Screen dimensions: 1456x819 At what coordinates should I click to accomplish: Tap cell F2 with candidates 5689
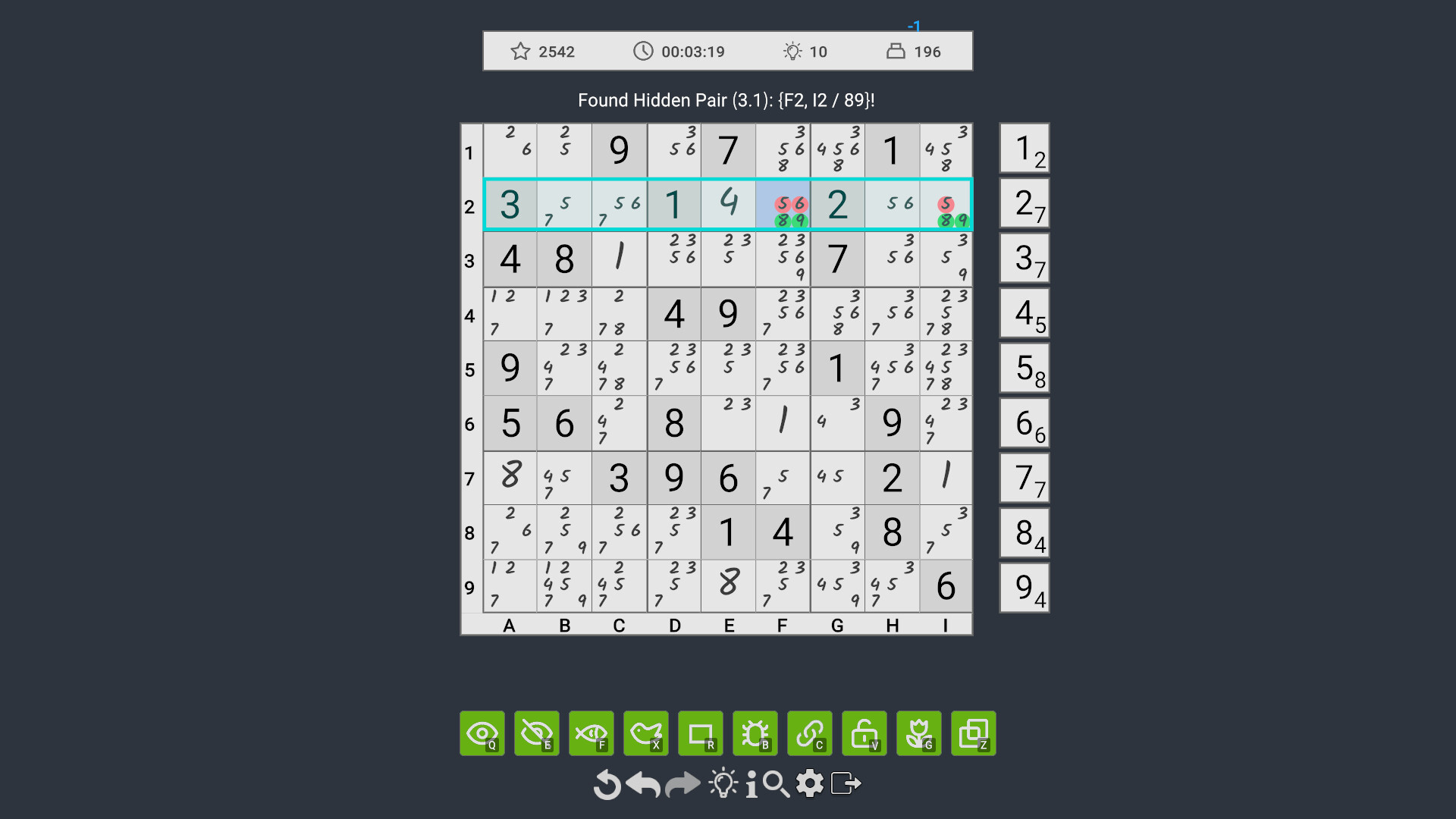[x=783, y=205]
